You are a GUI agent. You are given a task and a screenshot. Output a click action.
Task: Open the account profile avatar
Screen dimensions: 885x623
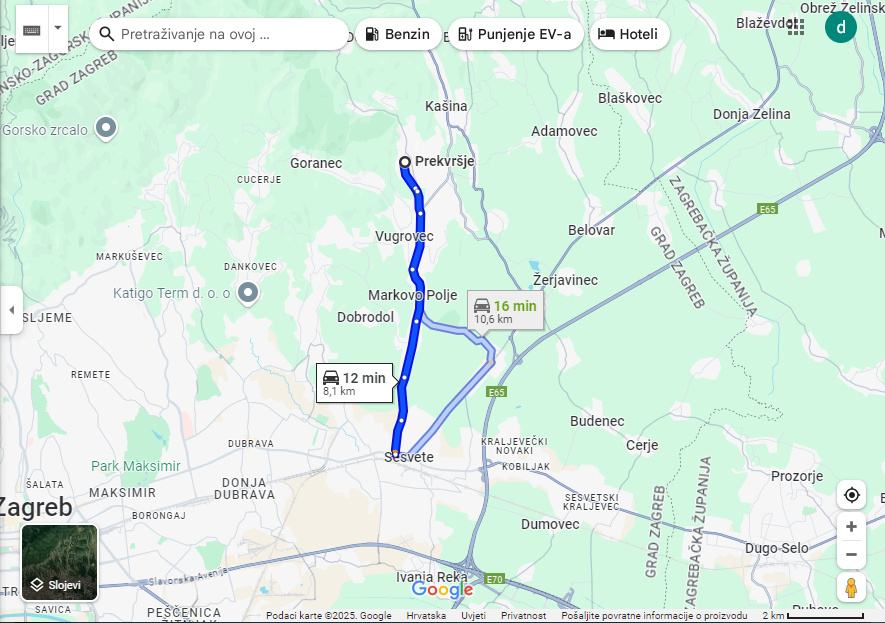(x=841, y=27)
